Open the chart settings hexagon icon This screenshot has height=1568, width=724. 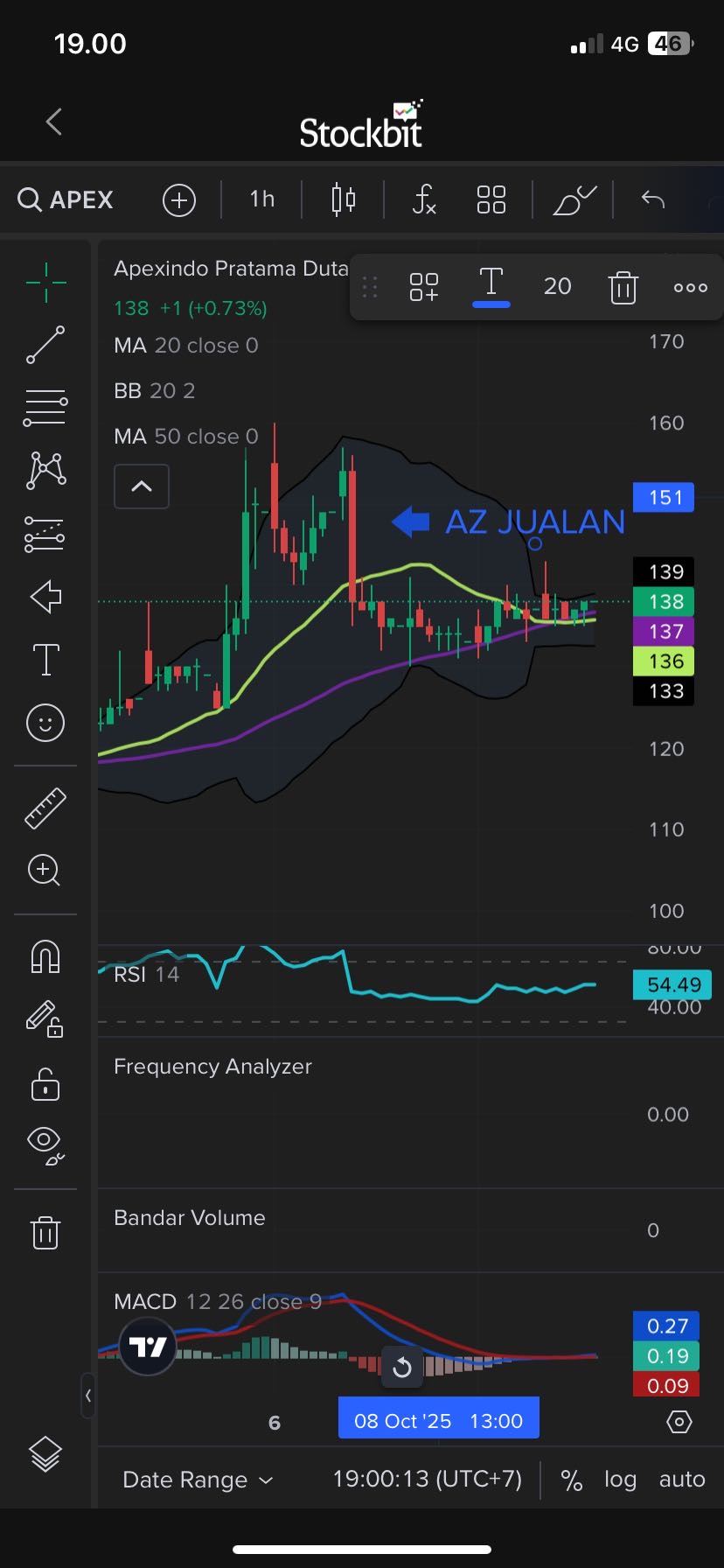coord(679,1422)
